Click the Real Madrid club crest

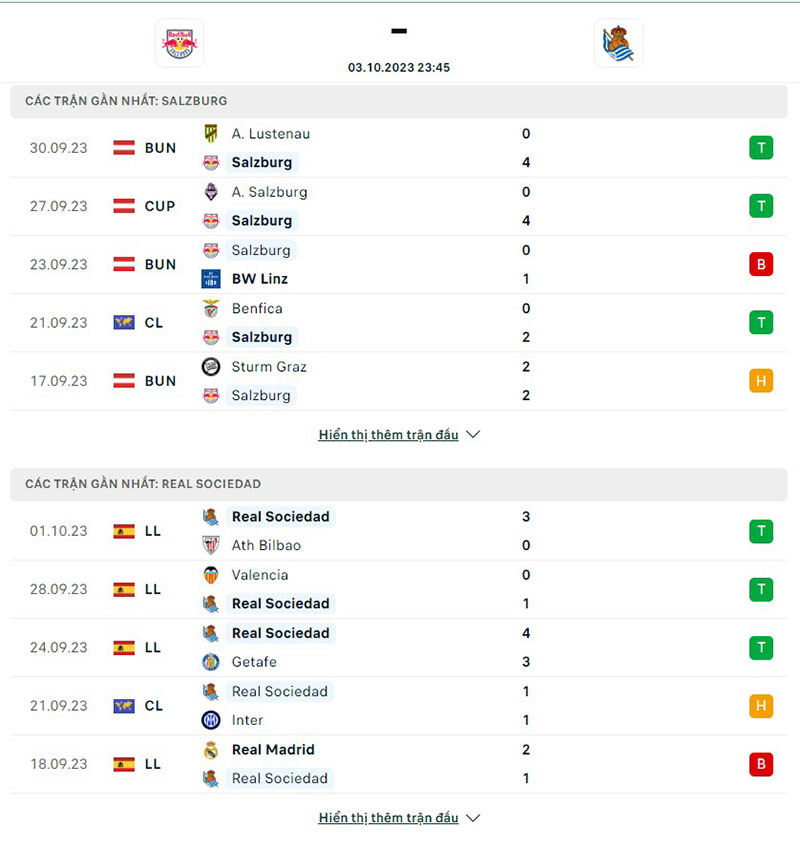[211, 749]
